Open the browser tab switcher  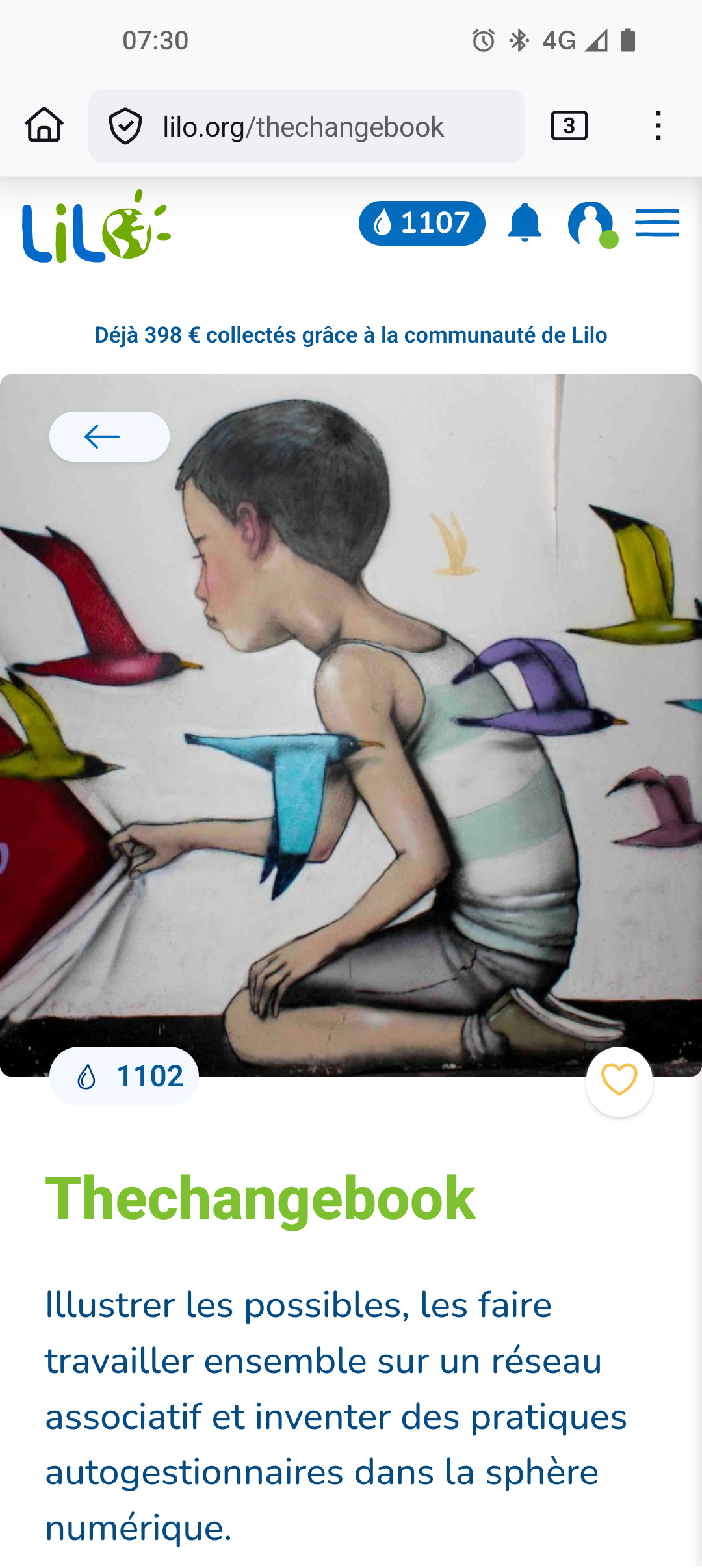(x=569, y=125)
